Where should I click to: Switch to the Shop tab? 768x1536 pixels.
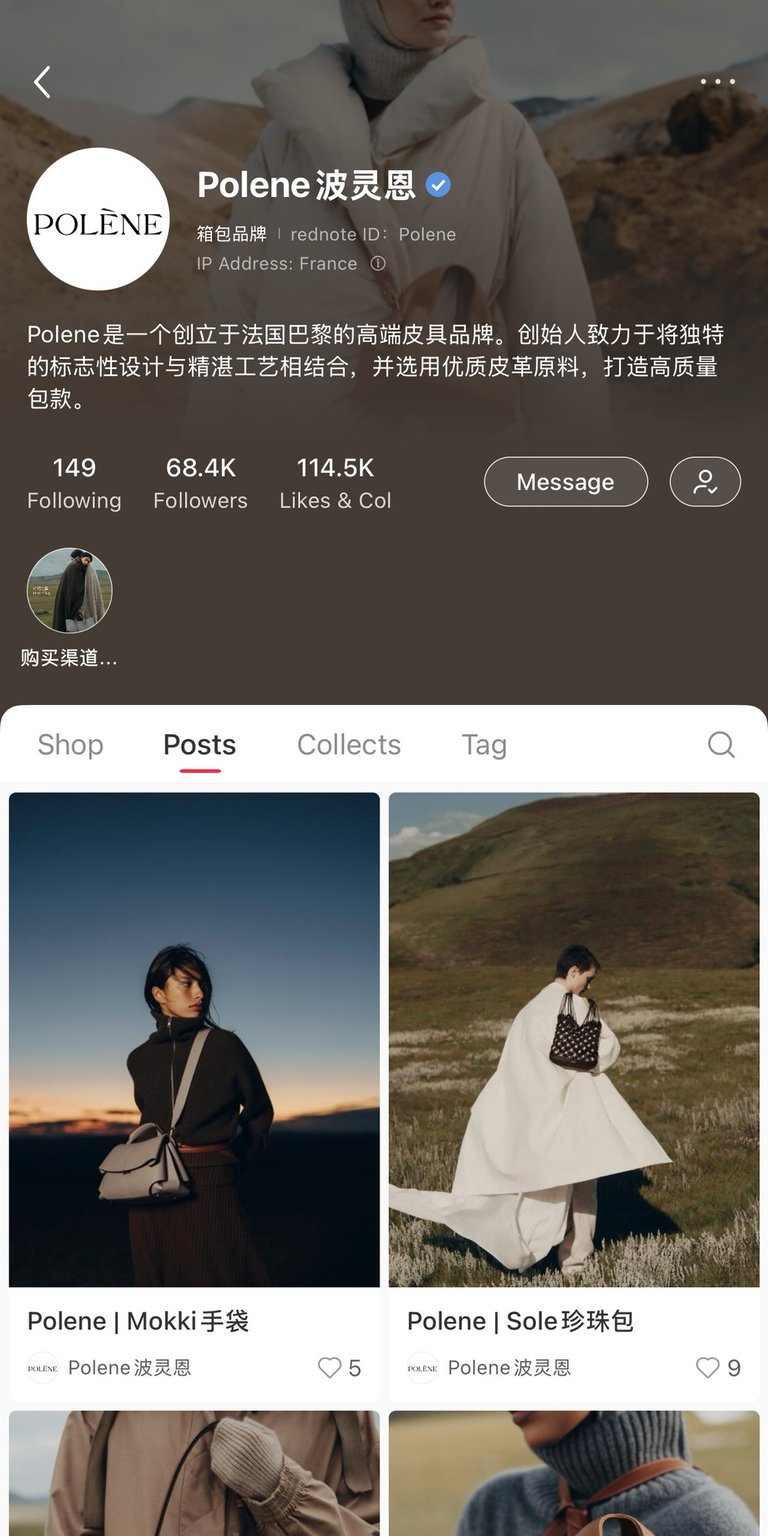[70, 745]
